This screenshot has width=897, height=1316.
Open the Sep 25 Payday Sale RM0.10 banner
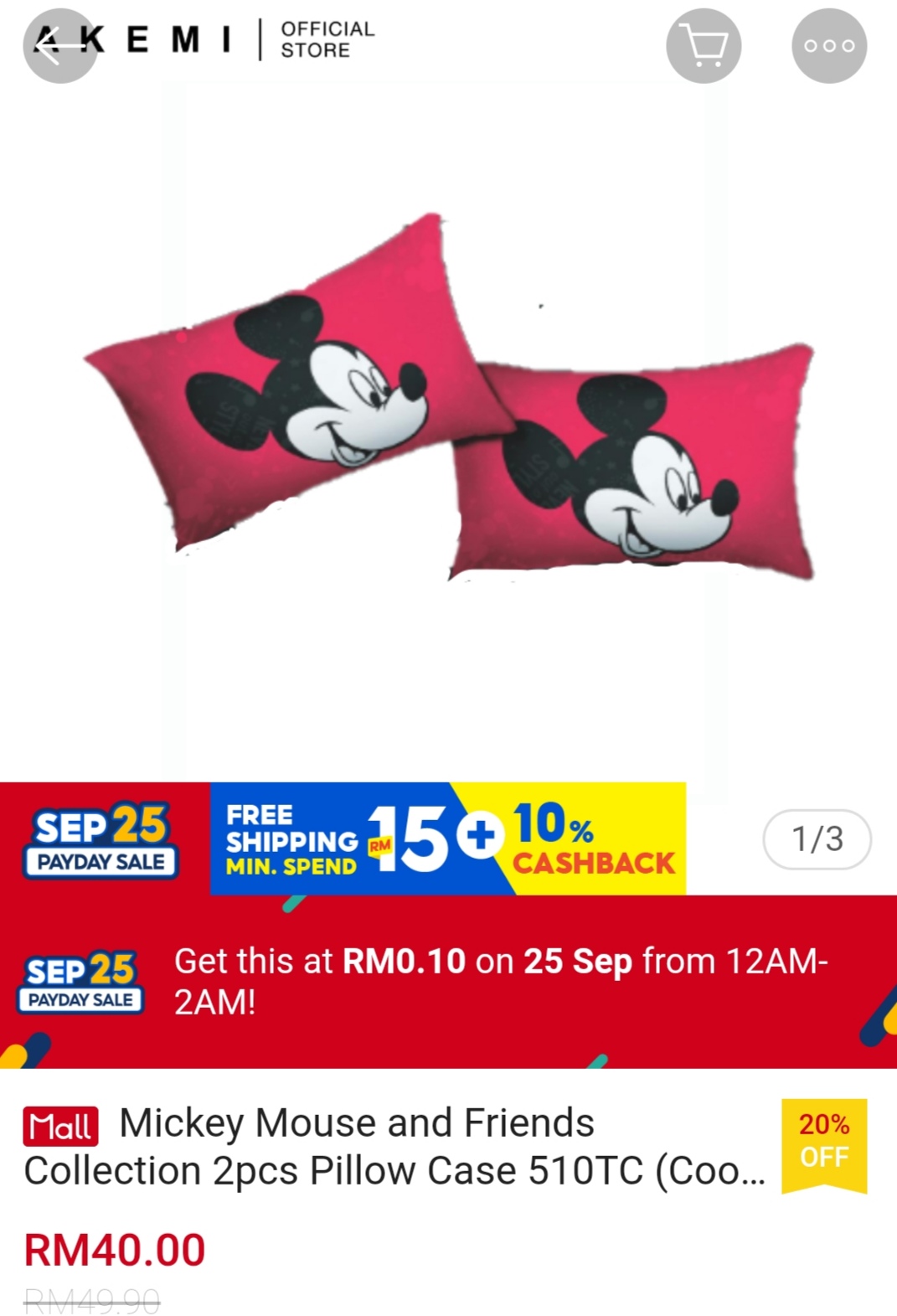point(448,981)
